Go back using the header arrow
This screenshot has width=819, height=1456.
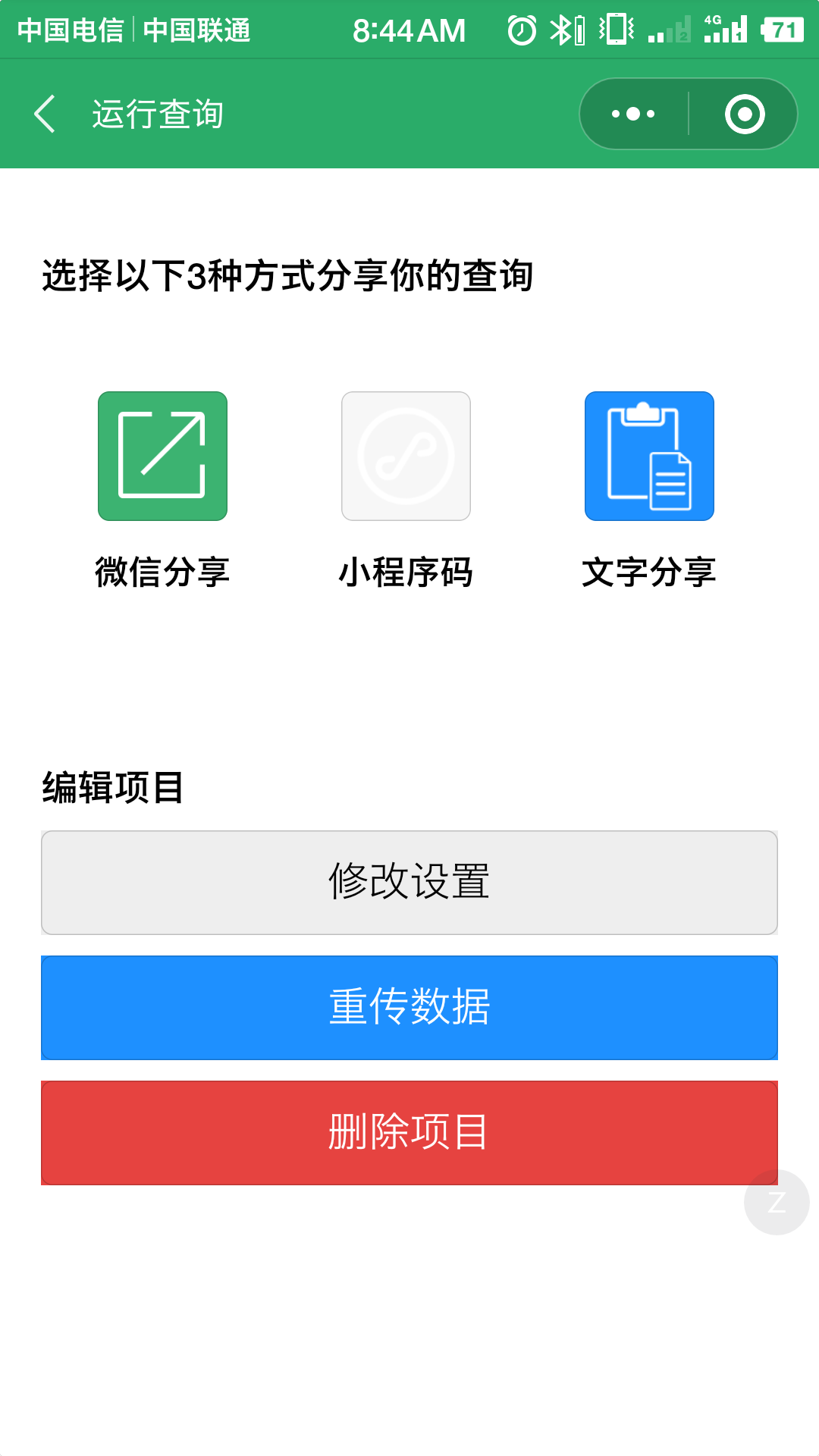click(45, 114)
